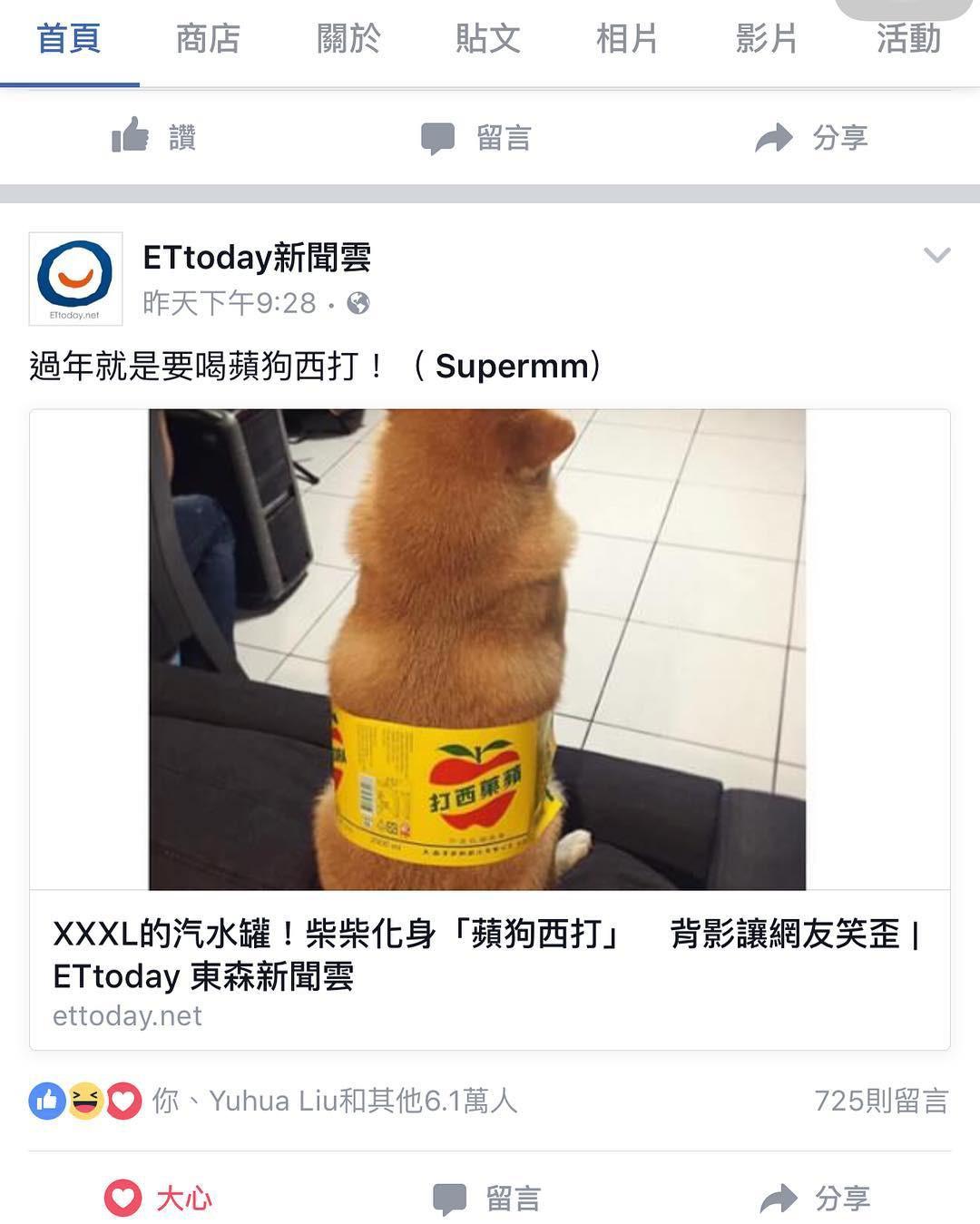Open the 貼文 tab
Screen dimensions: 980x1224
click(487, 40)
